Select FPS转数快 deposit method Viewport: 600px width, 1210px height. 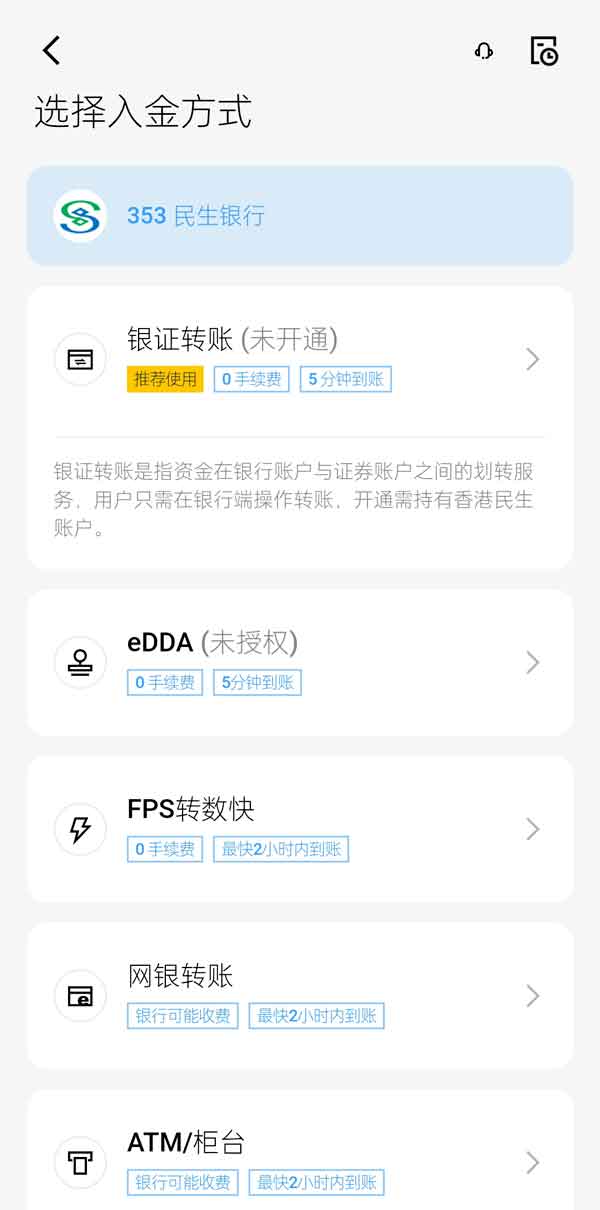[x=300, y=829]
